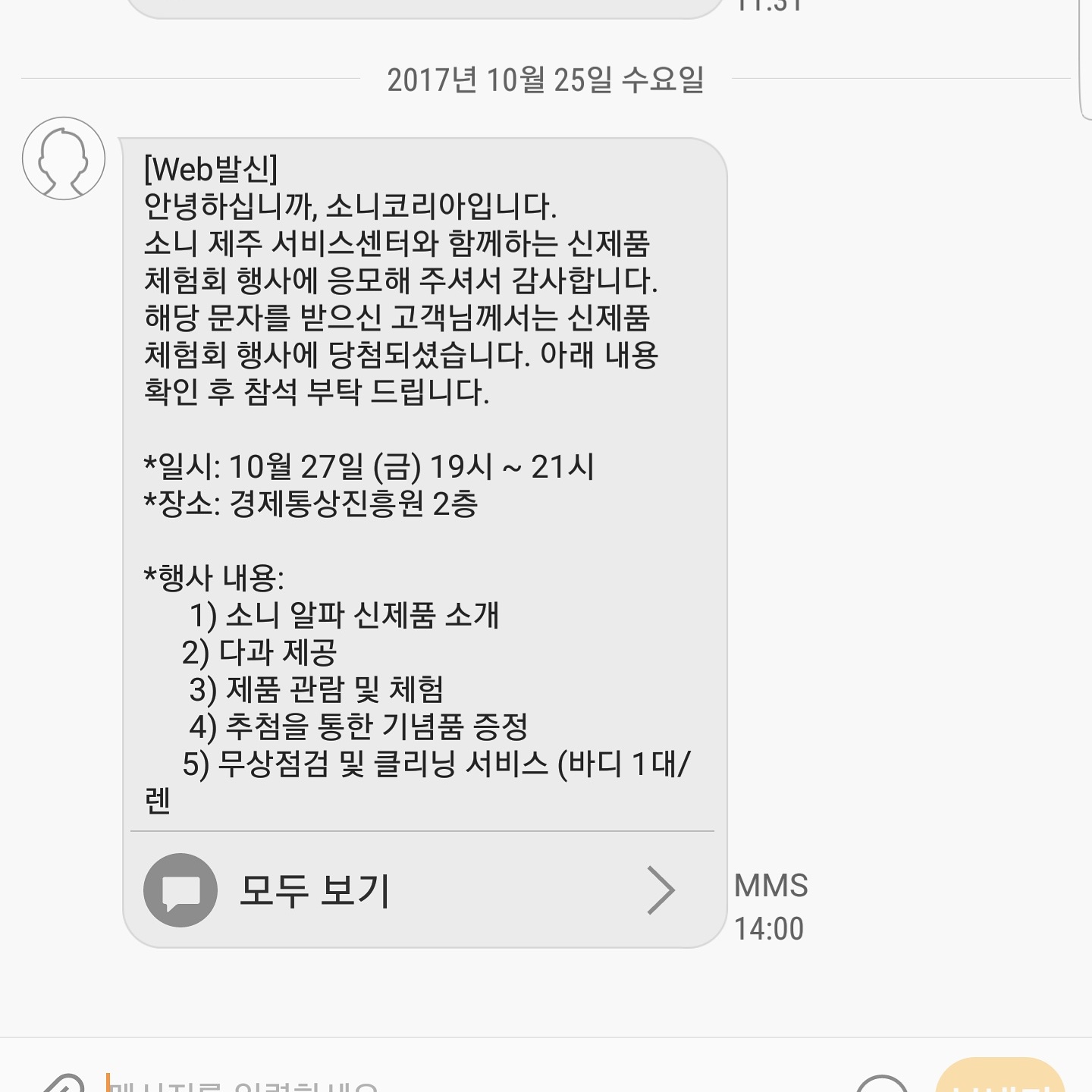
Task: Tap the orange send button
Action: coord(999,1078)
